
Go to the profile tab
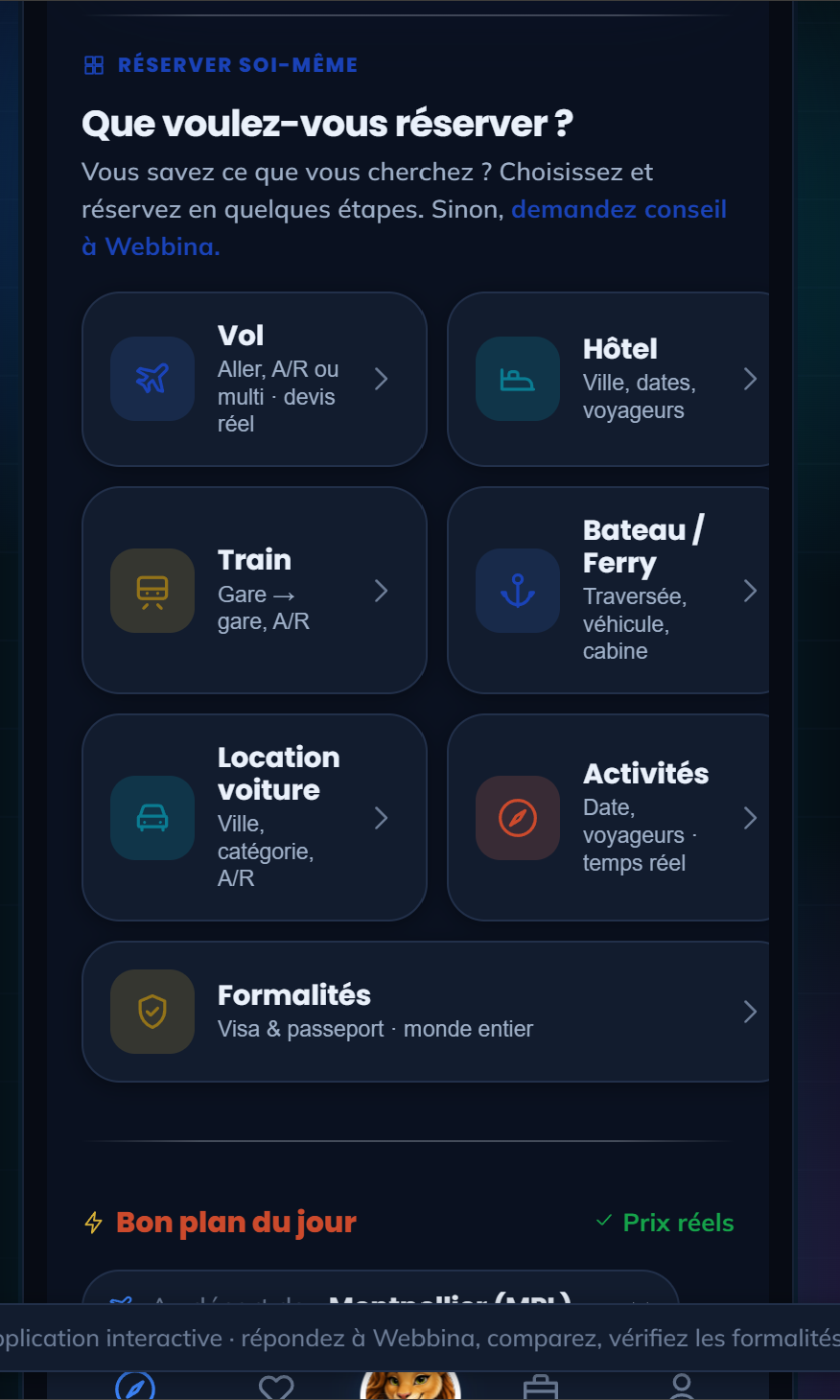click(682, 1387)
